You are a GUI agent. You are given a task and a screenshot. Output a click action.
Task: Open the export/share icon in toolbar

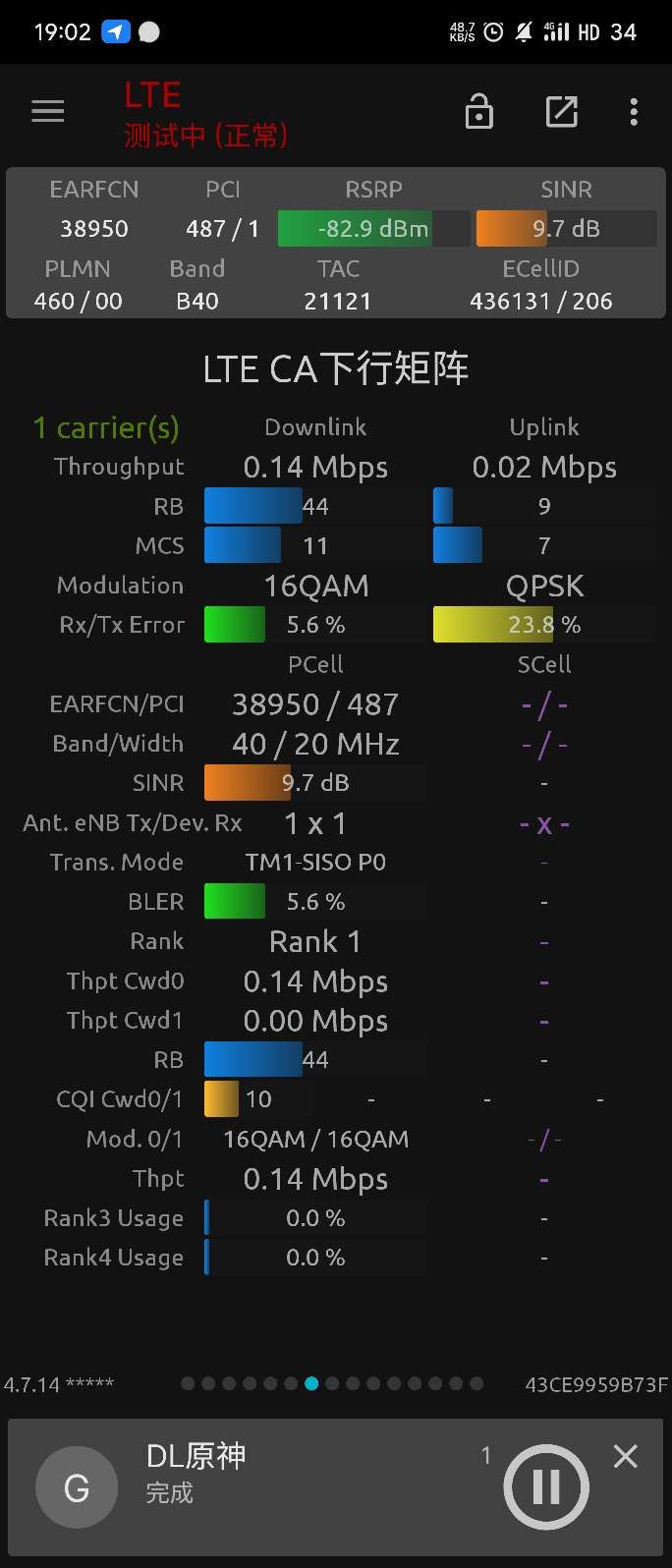click(x=561, y=112)
